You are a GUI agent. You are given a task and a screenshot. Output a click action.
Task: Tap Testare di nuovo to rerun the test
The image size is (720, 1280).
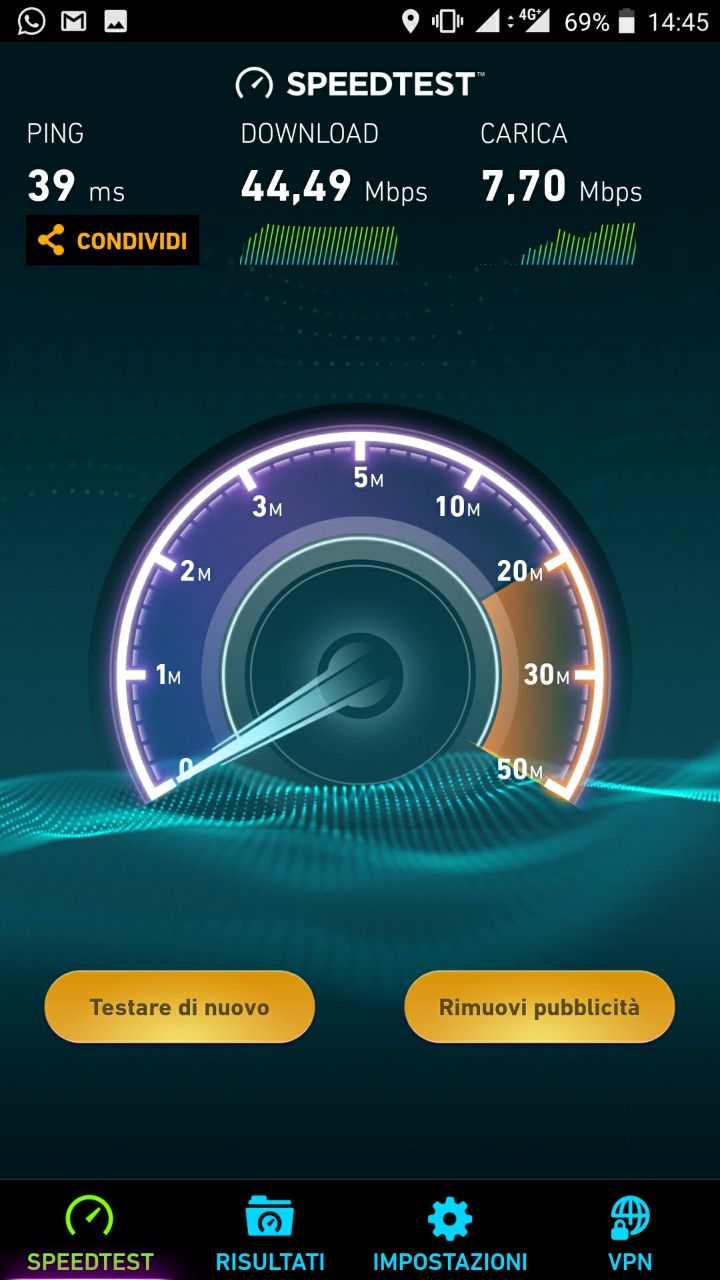180,1007
